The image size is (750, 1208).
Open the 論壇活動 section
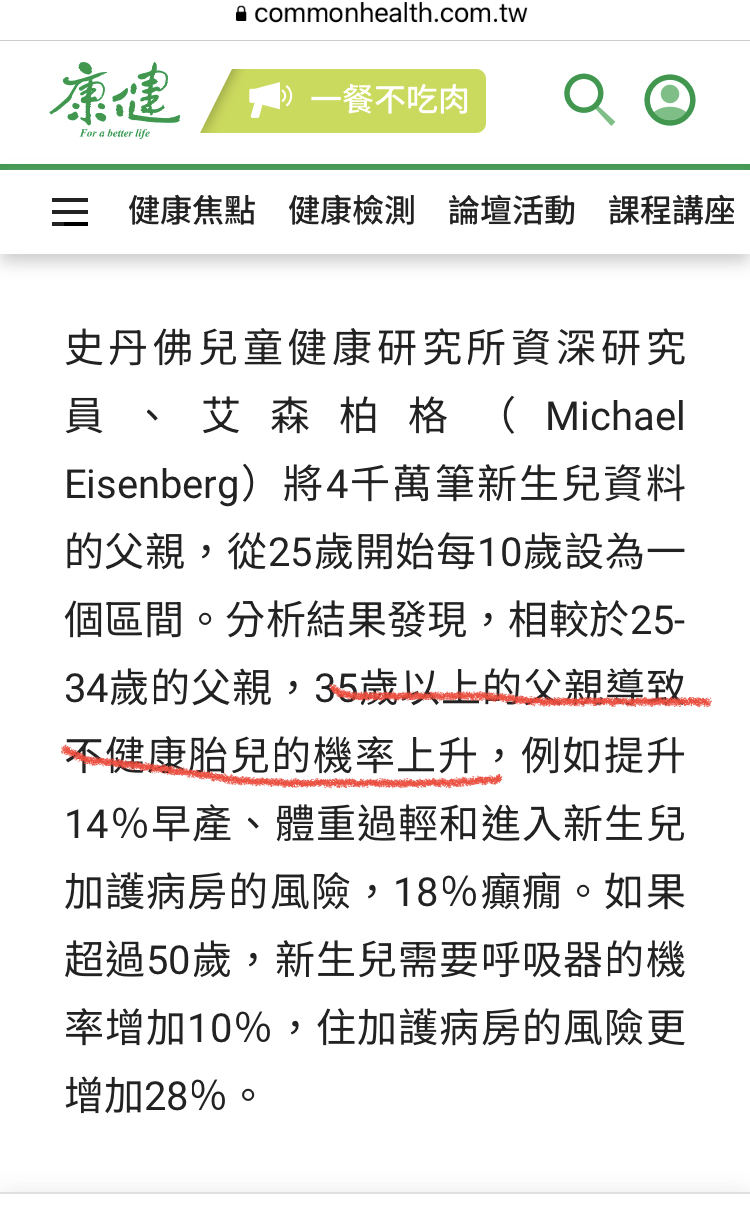tap(512, 211)
